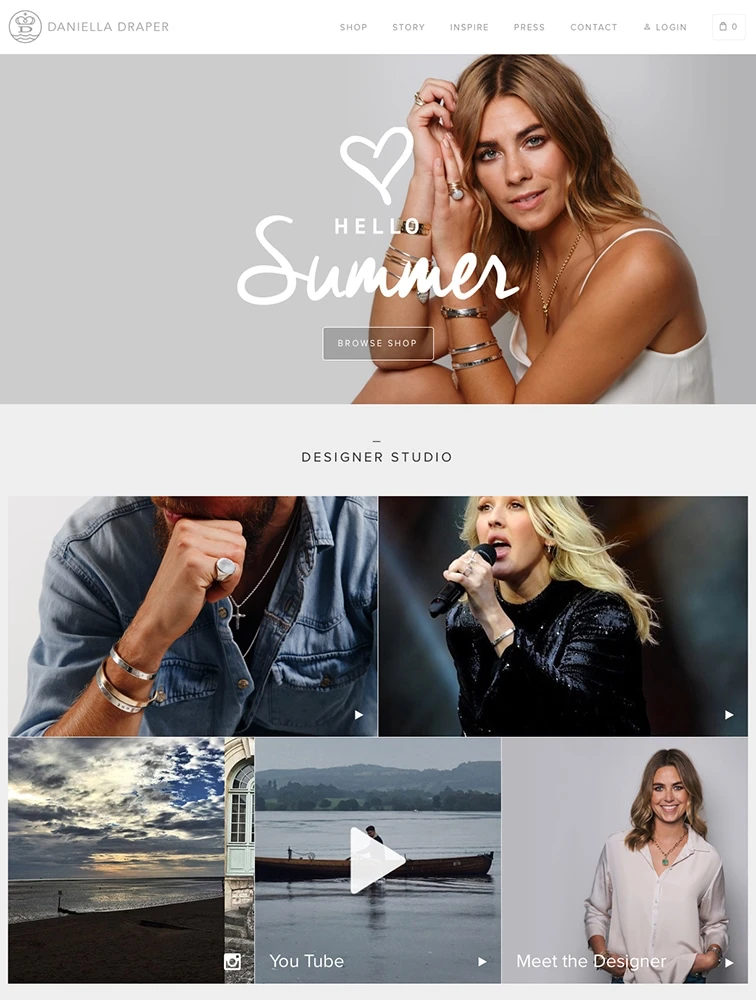Open the Contact page

coord(593,27)
